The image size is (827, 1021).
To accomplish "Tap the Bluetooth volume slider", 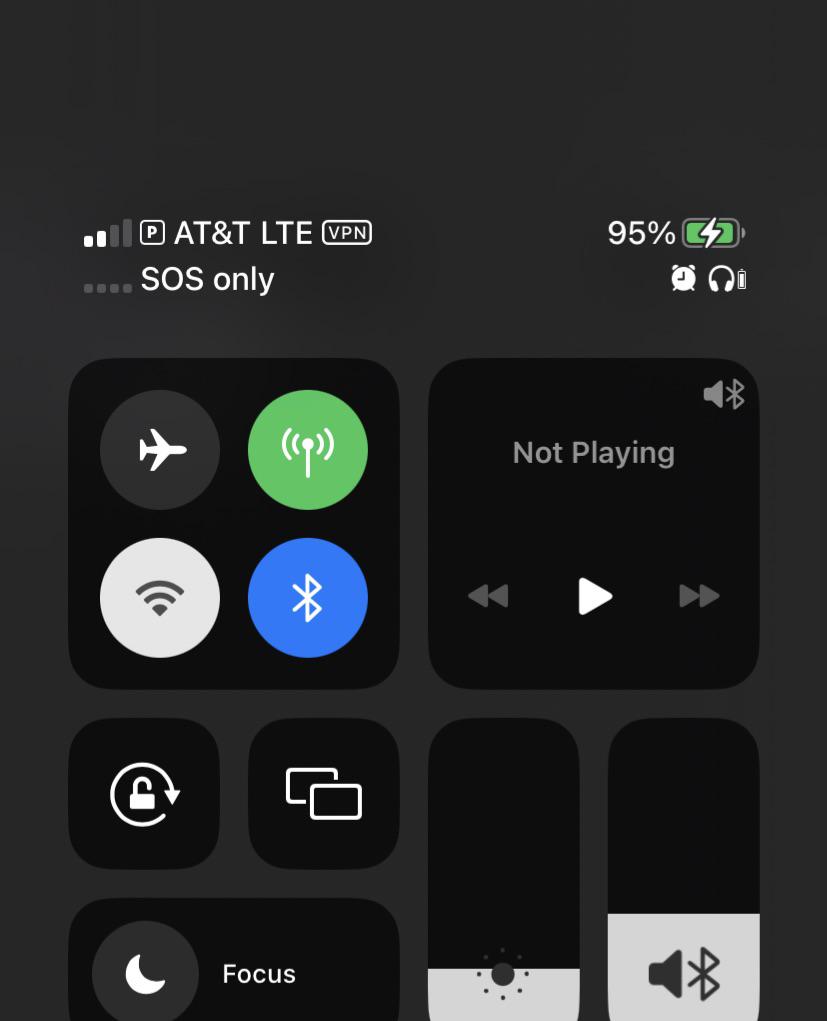I will pyautogui.click(x=684, y=900).
